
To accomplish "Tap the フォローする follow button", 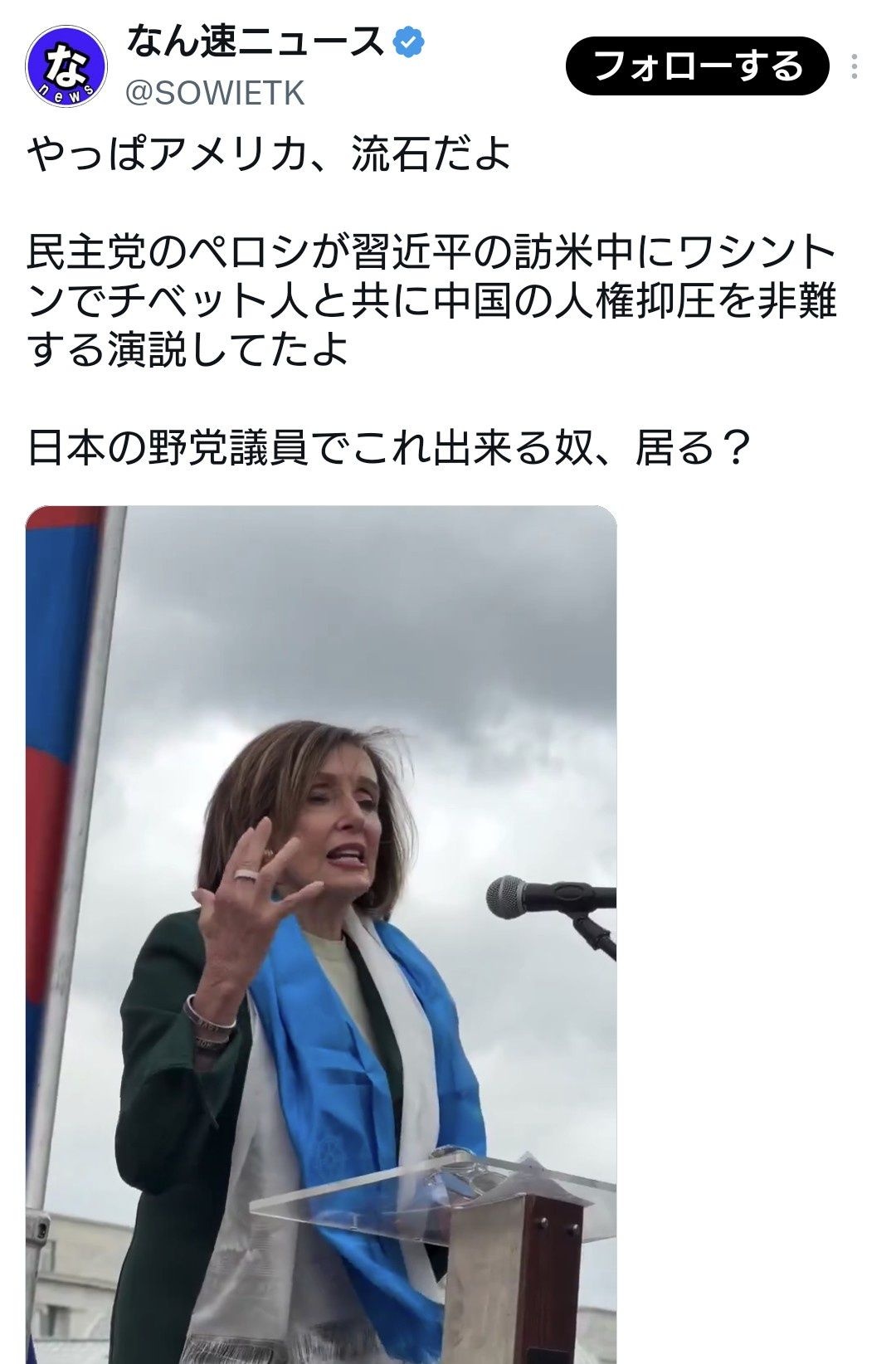I will tap(697, 66).
